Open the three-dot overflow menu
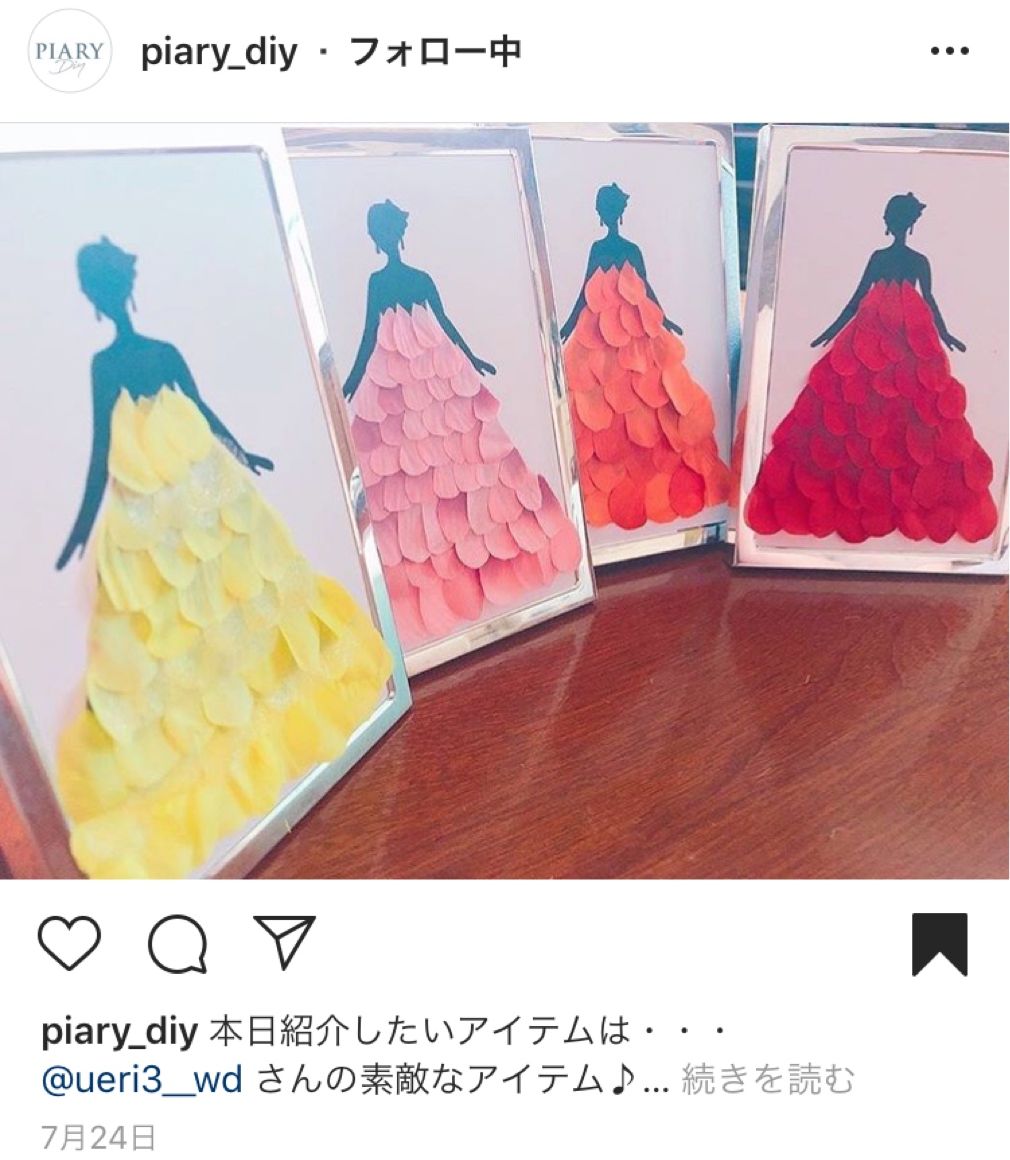1010x1160 pixels. 948,52
